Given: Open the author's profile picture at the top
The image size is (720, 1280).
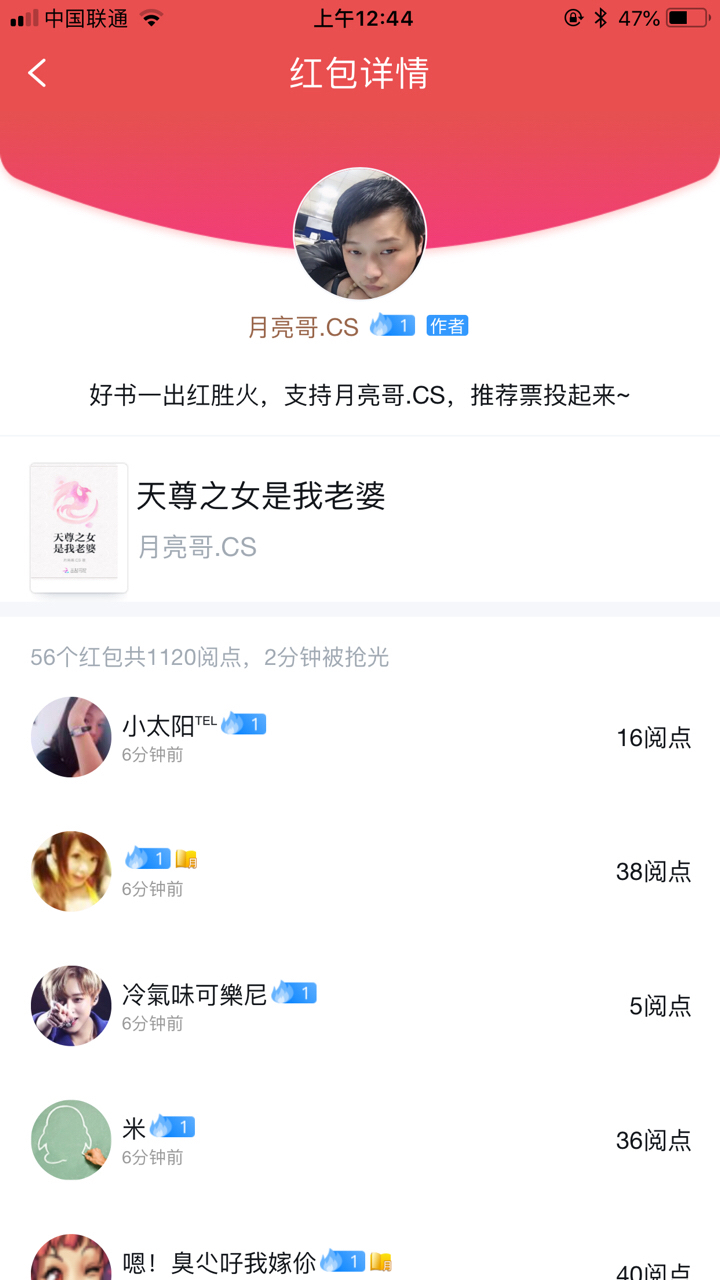Looking at the screenshot, I should coord(360,234).
